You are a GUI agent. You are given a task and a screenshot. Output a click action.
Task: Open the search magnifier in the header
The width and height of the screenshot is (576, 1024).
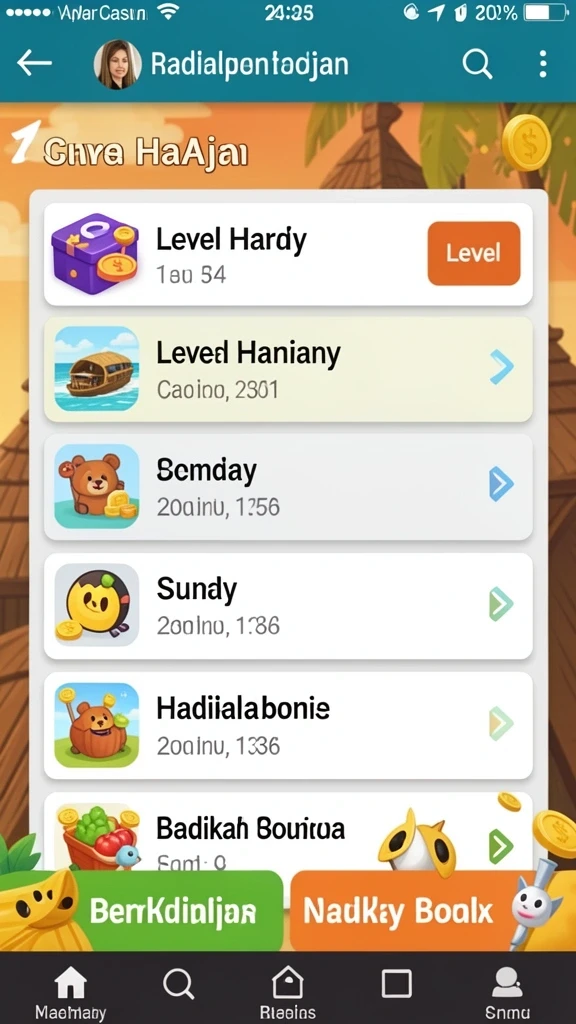pyautogui.click(x=477, y=64)
